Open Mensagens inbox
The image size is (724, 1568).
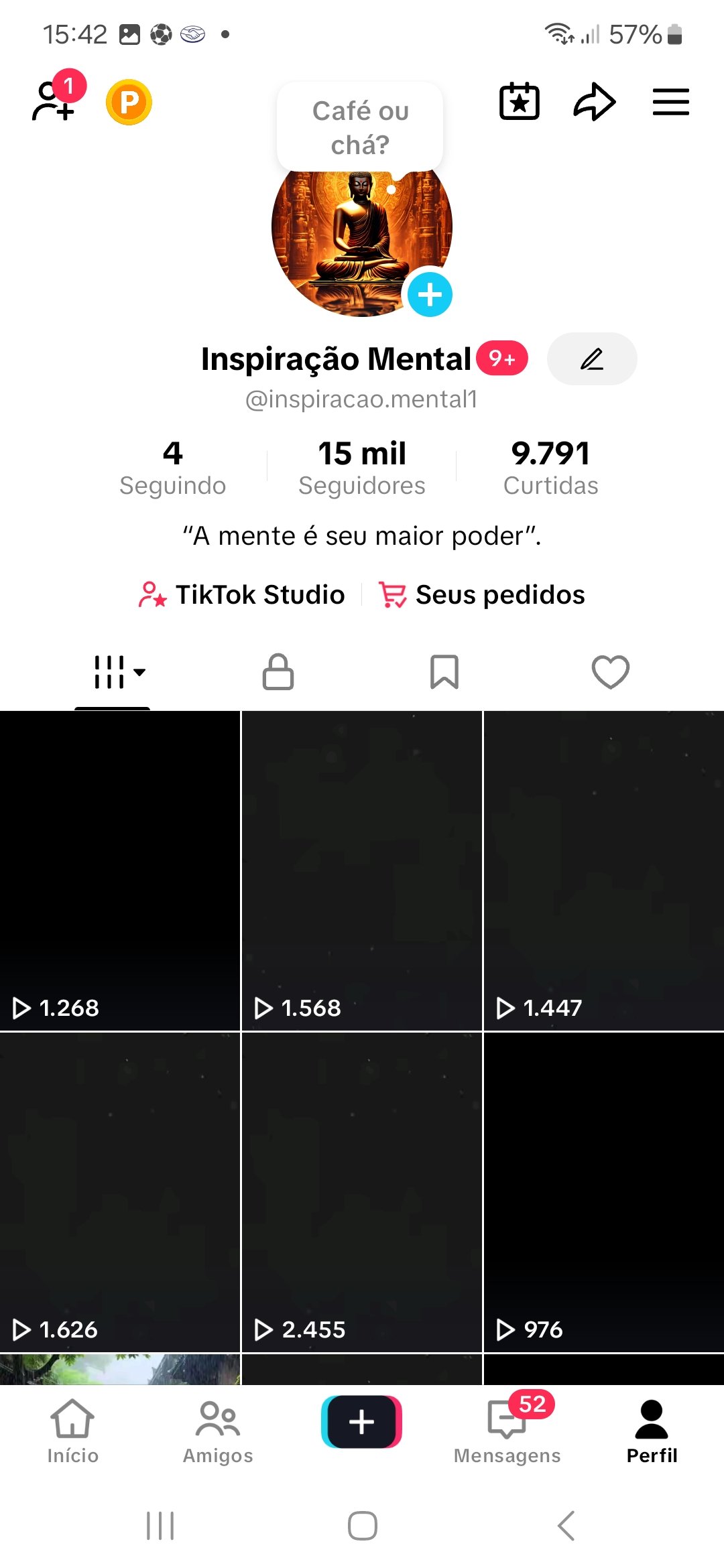pos(507,1431)
